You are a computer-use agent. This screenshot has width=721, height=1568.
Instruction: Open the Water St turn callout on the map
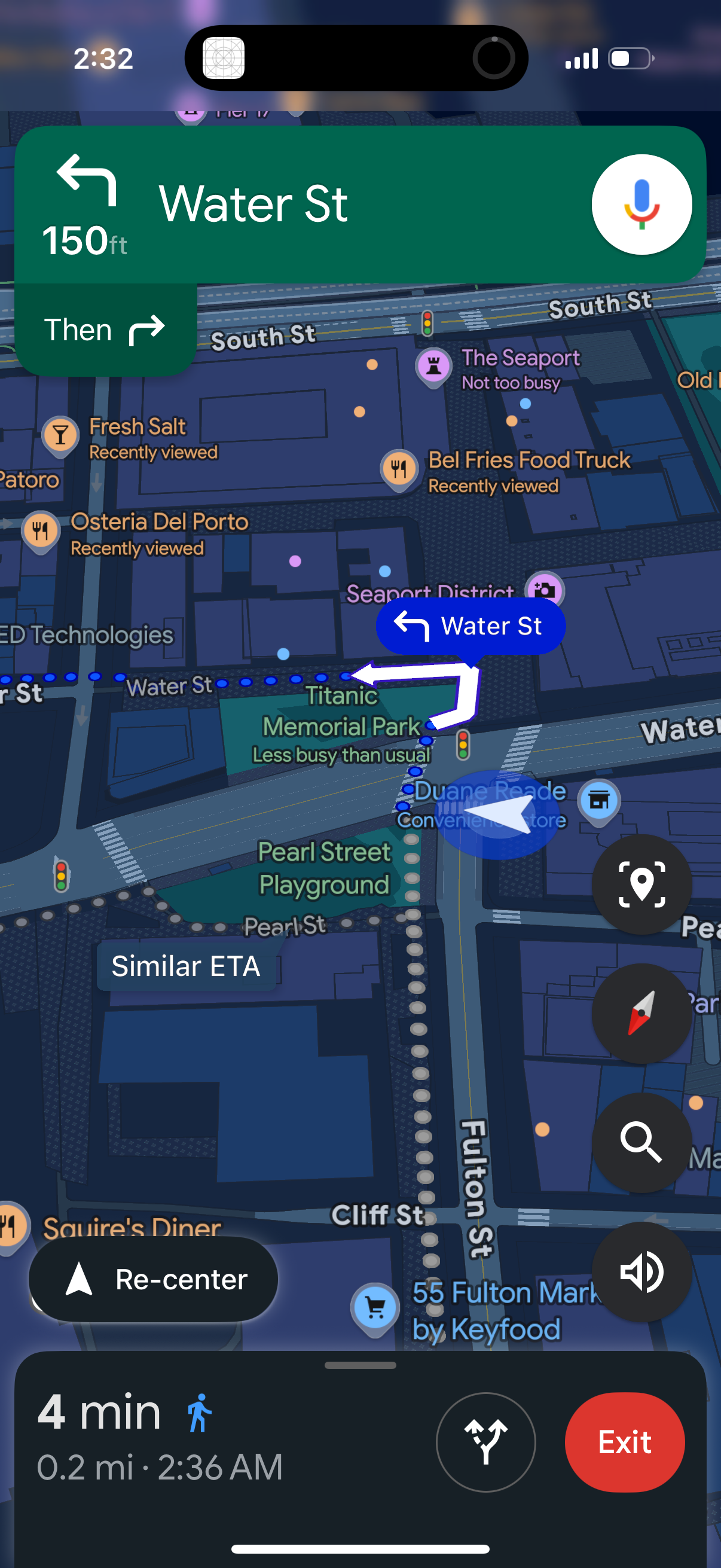[x=471, y=626]
